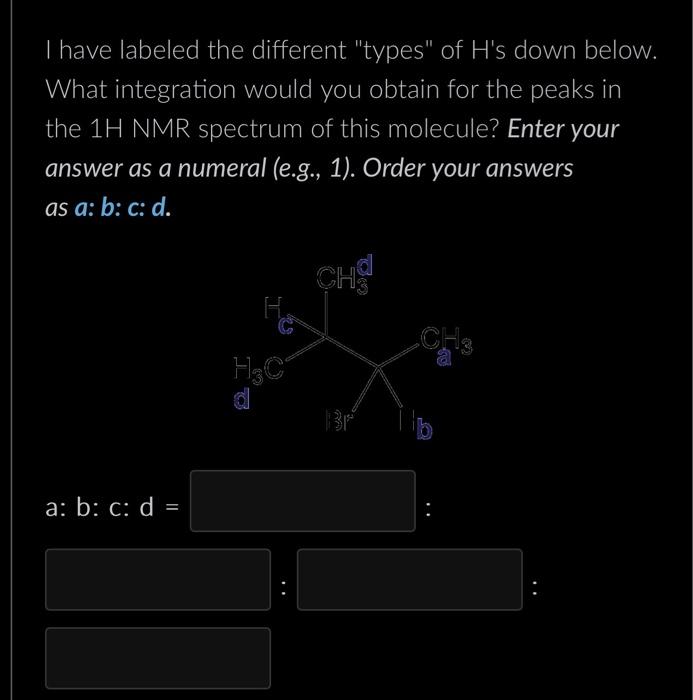This screenshot has height=700, width=693.
Task: Select the second answer box for value b
Action: (x=158, y=579)
